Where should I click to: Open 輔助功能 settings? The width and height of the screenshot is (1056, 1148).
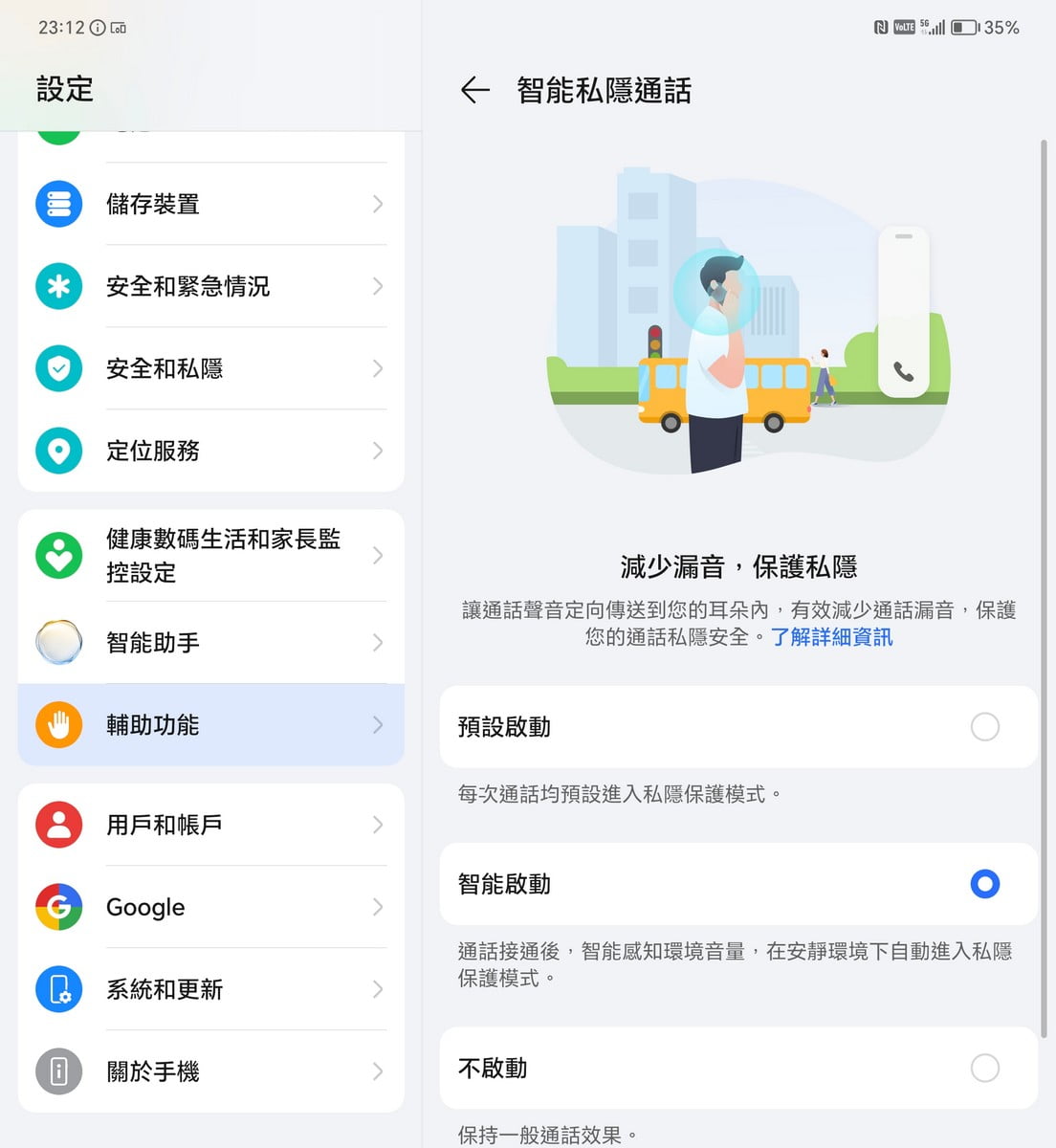pyautogui.click(x=210, y=725)
